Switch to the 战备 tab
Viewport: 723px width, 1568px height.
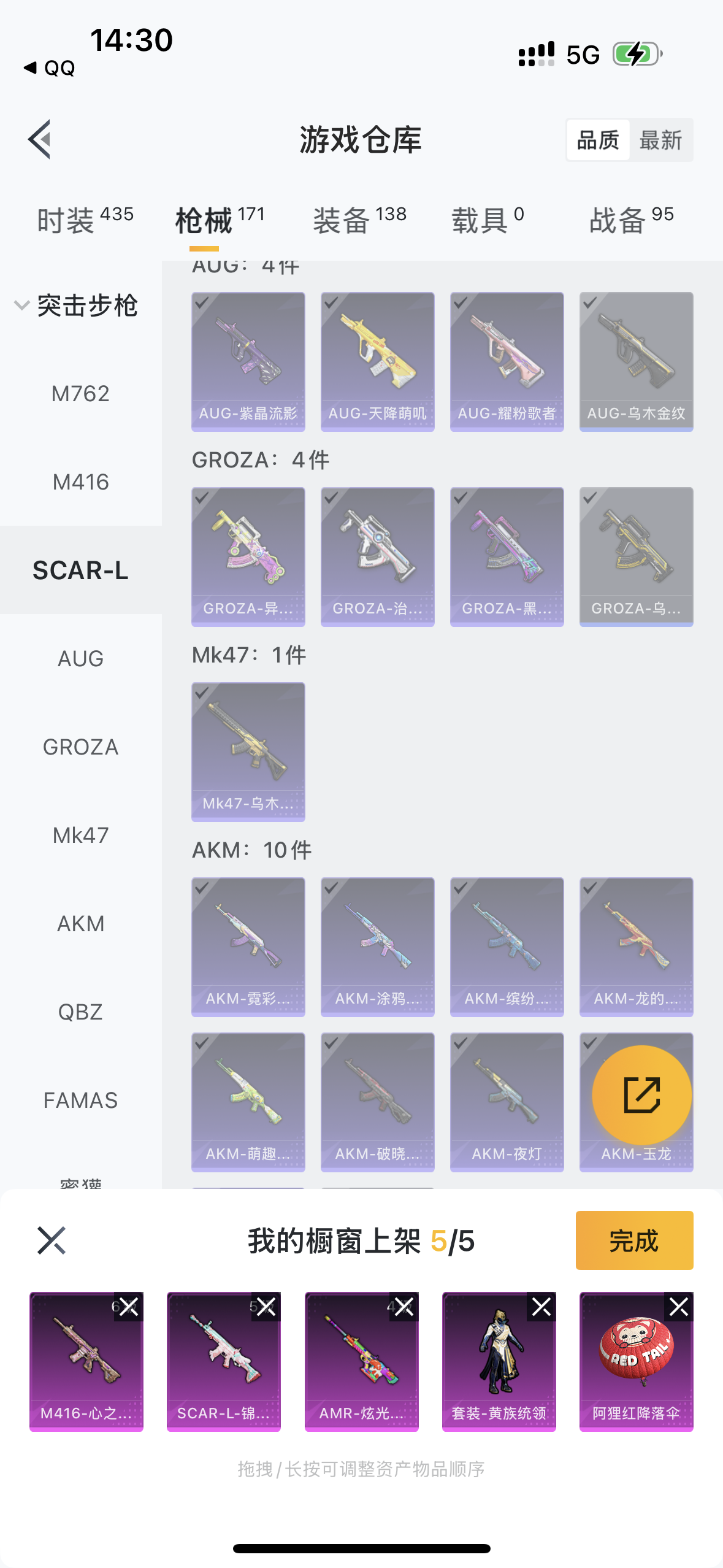coord(632,219)
